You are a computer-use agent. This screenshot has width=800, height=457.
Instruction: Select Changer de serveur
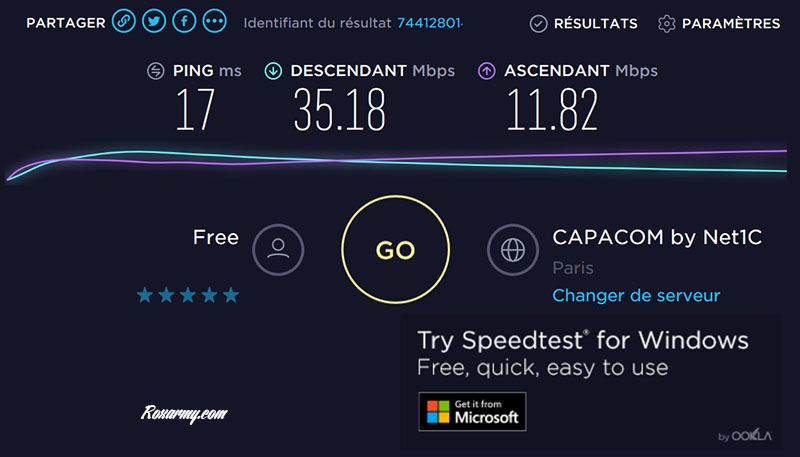[x=636, y=296]
